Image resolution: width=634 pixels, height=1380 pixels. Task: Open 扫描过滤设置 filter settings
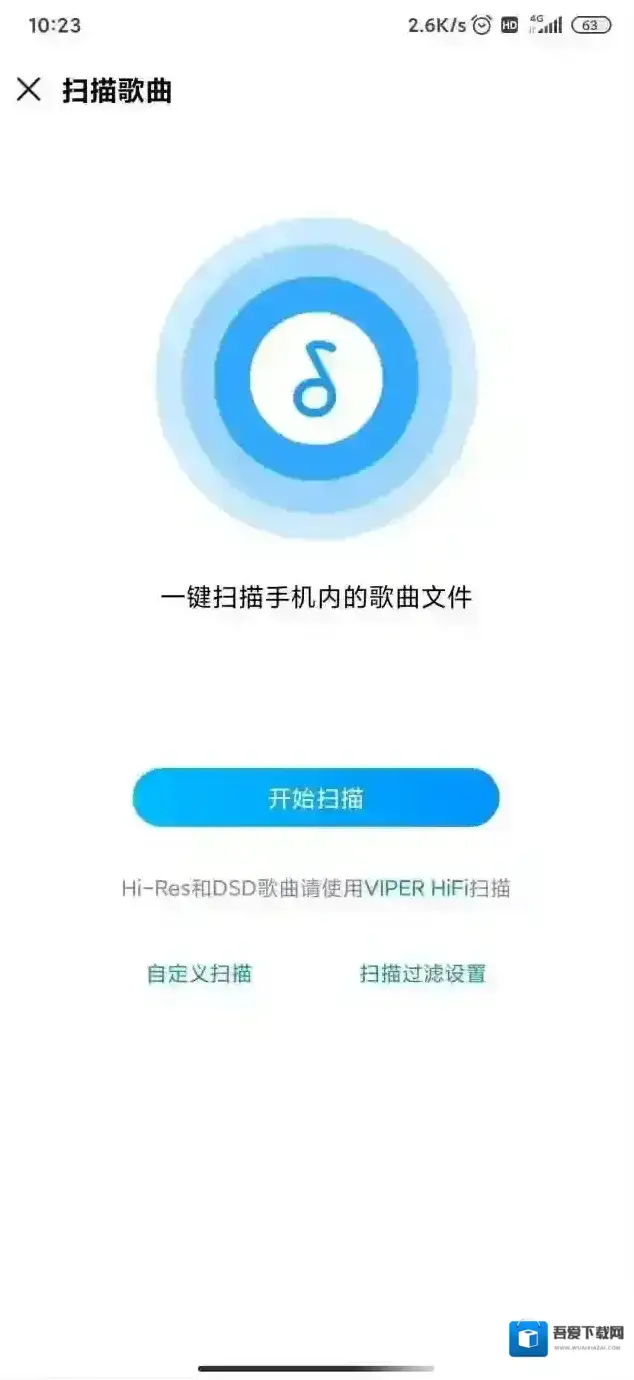[x=423, y=973]
